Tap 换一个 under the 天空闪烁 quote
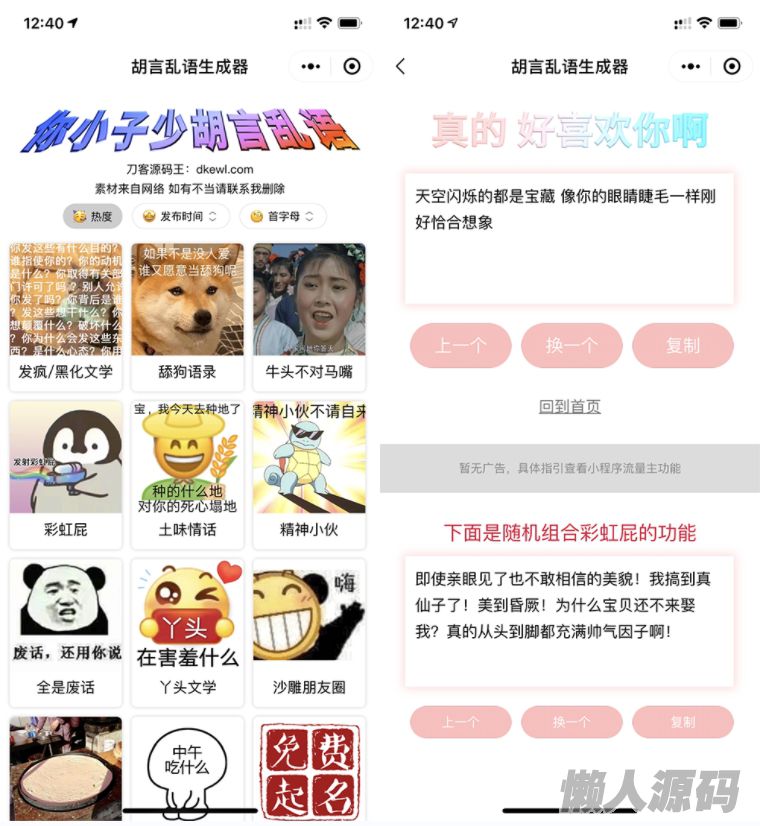The image size is (760, 826). (x=571, y=345)
